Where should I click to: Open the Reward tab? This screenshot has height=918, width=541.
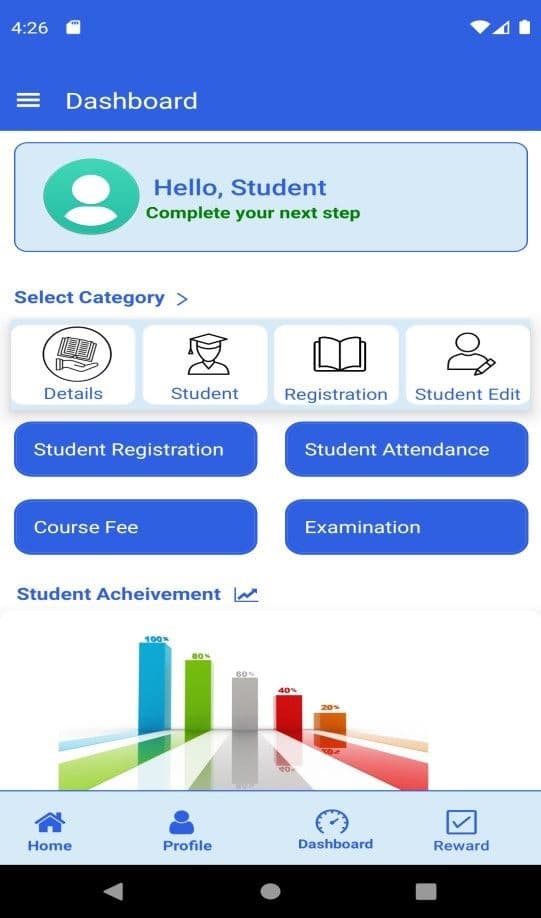tap(461, 831)
